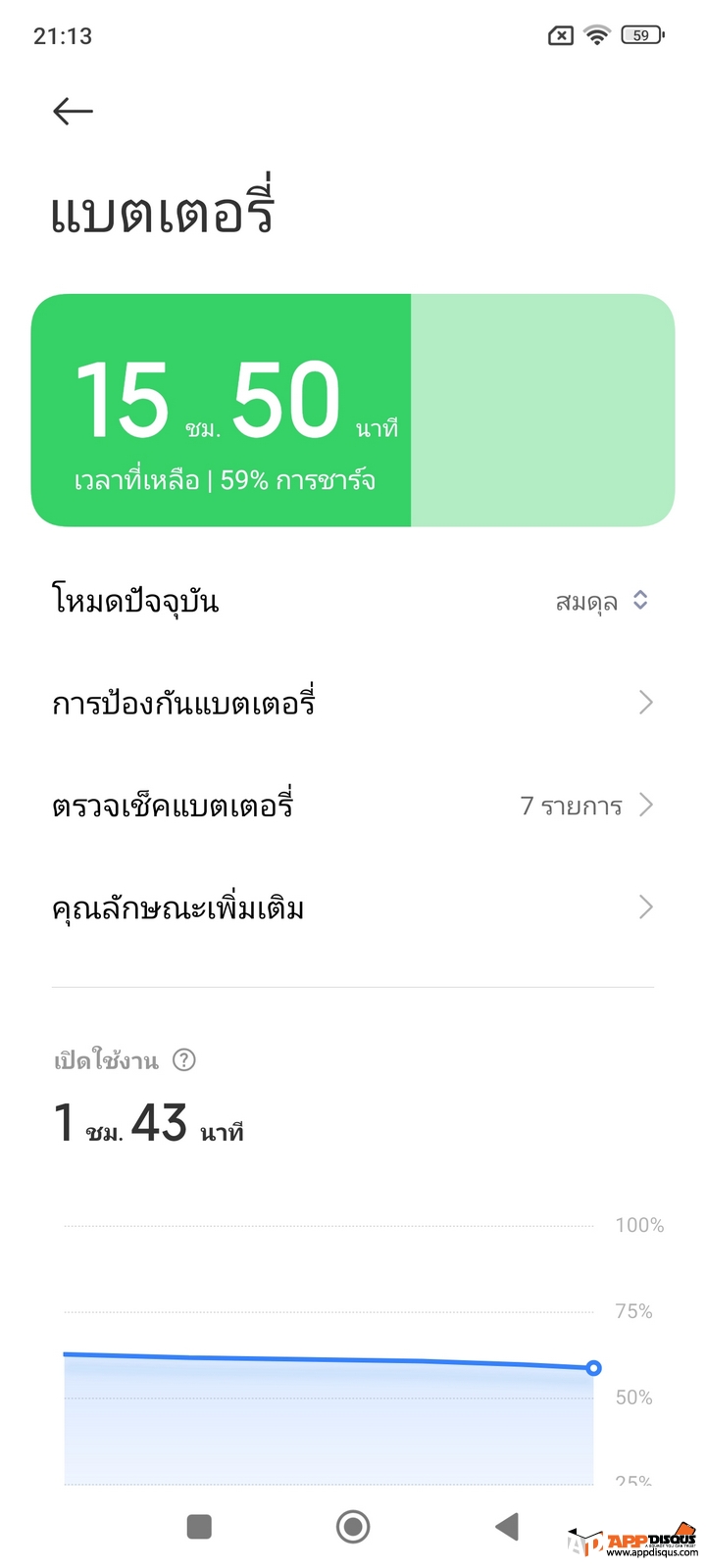The image size is (706, 1568).
Task: Tap the help icon beside เปิดใช้งาน
Action: pos(183,1059)
